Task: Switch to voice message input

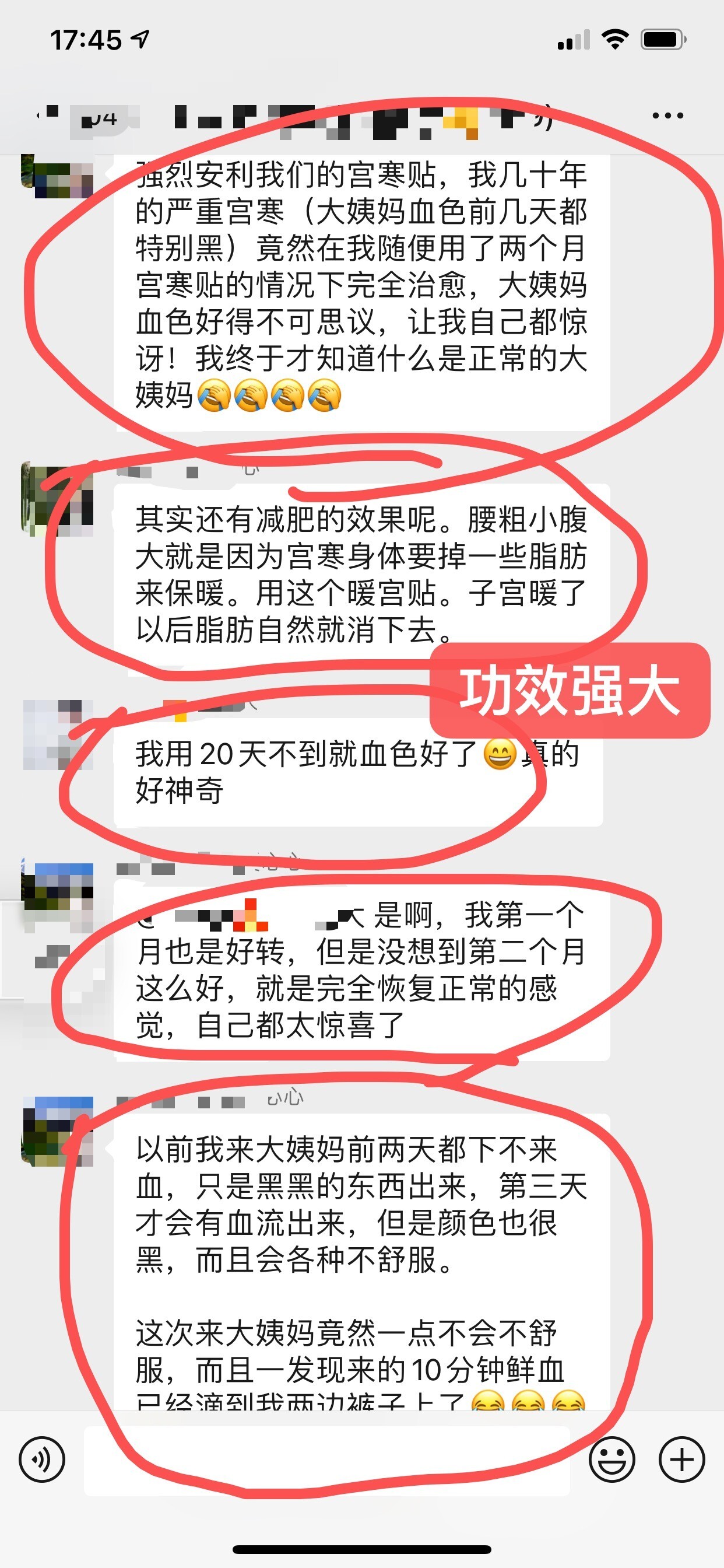Action: [42, 1459]
